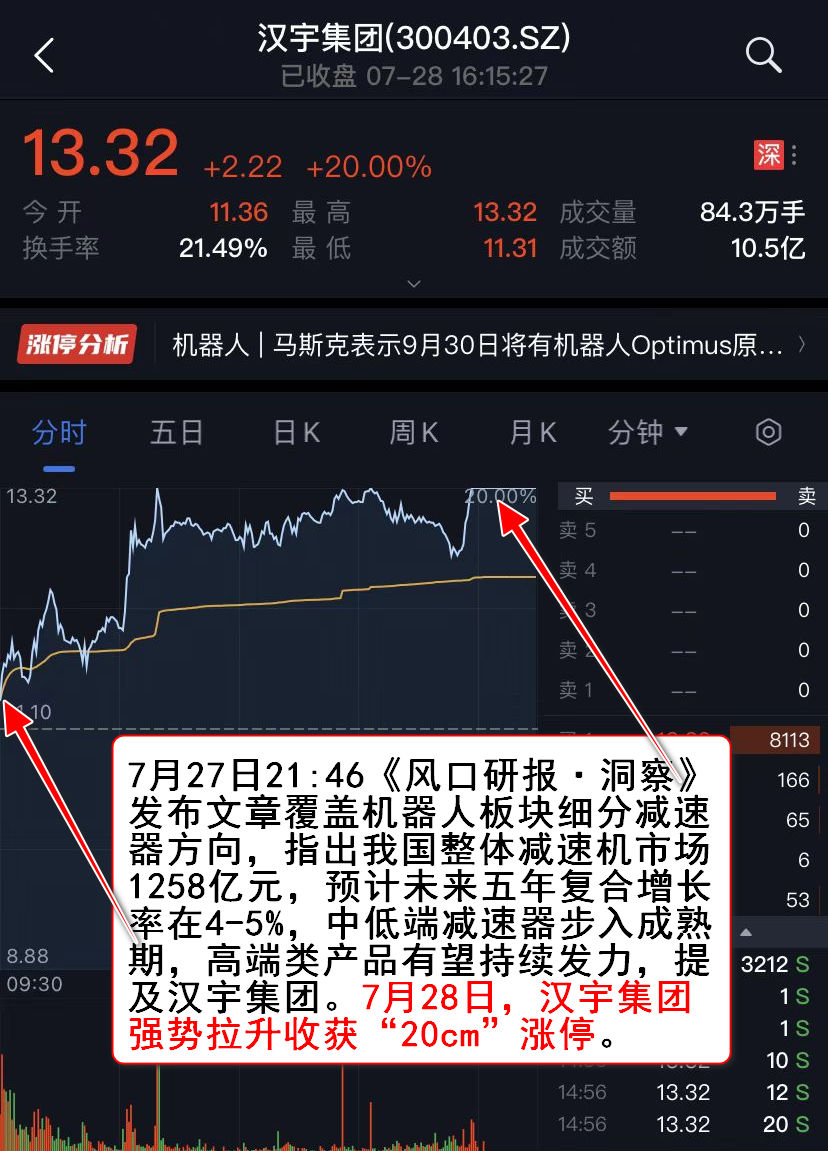This screenshot has width=828, height=1151.
Task: Go back from the 汉宇集团 stock page
Action: pyautogui.click(x=44, y=56)
